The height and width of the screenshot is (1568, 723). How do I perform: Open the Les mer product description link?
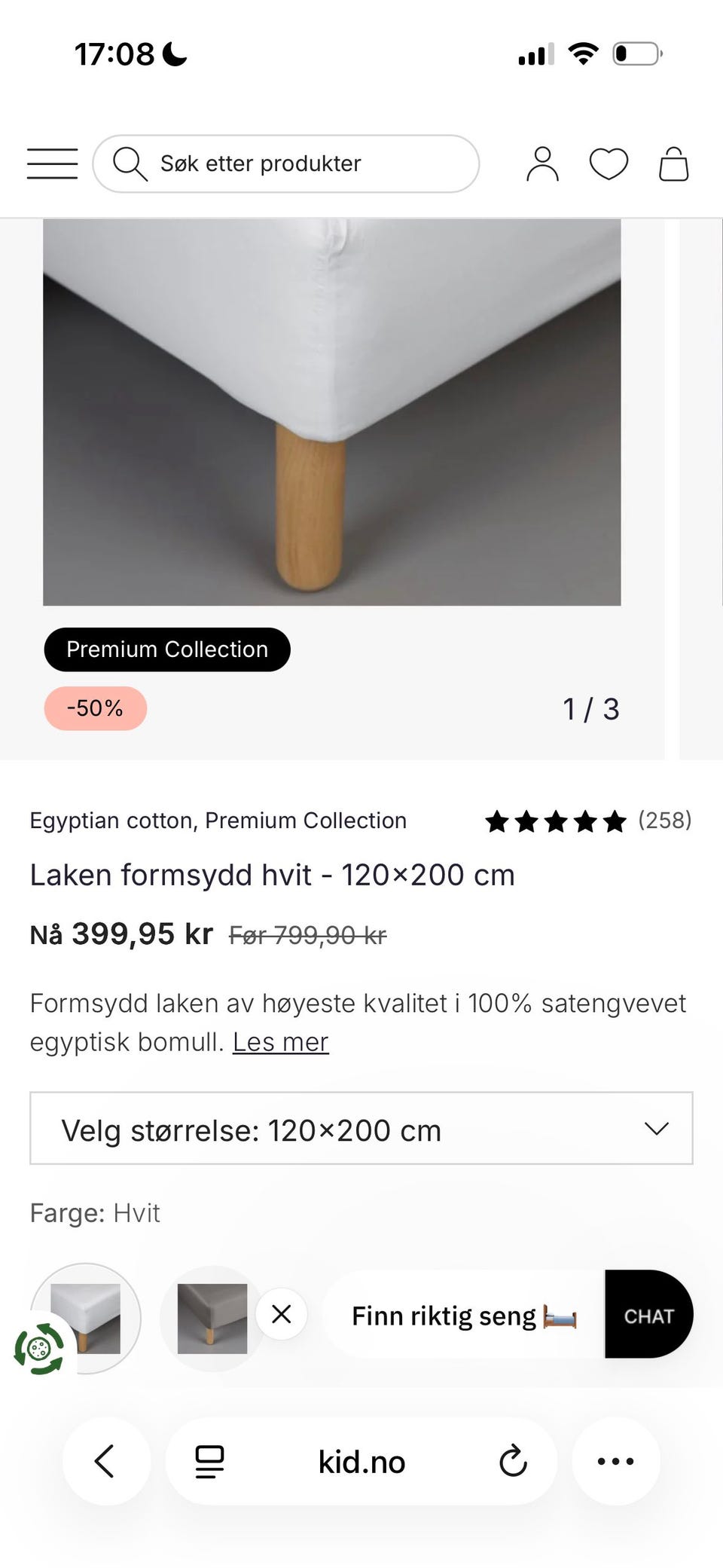(280, 1042)
